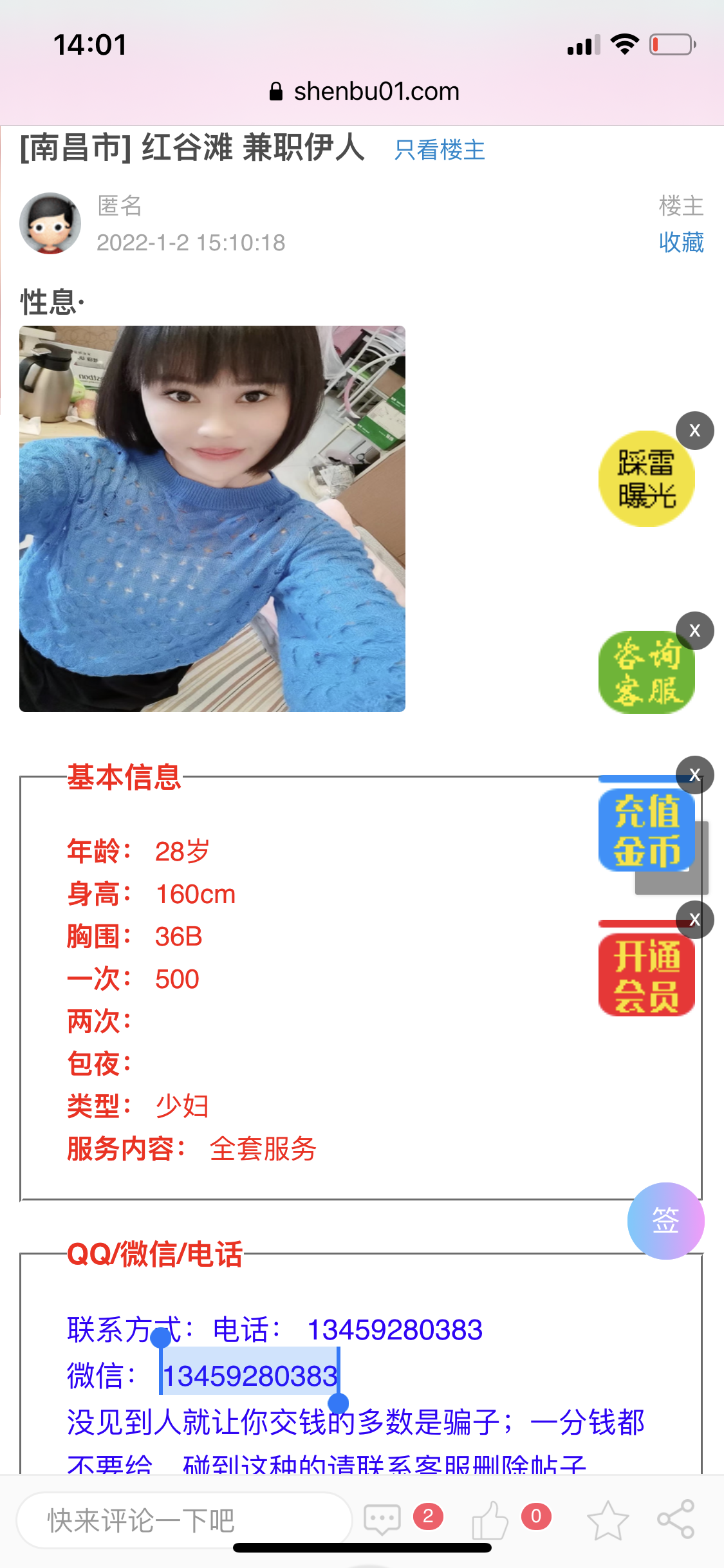This screenshot has width=724, height=1568.
Task: Dismiss the 充值金币 floating button
Action: click(694, 774)
